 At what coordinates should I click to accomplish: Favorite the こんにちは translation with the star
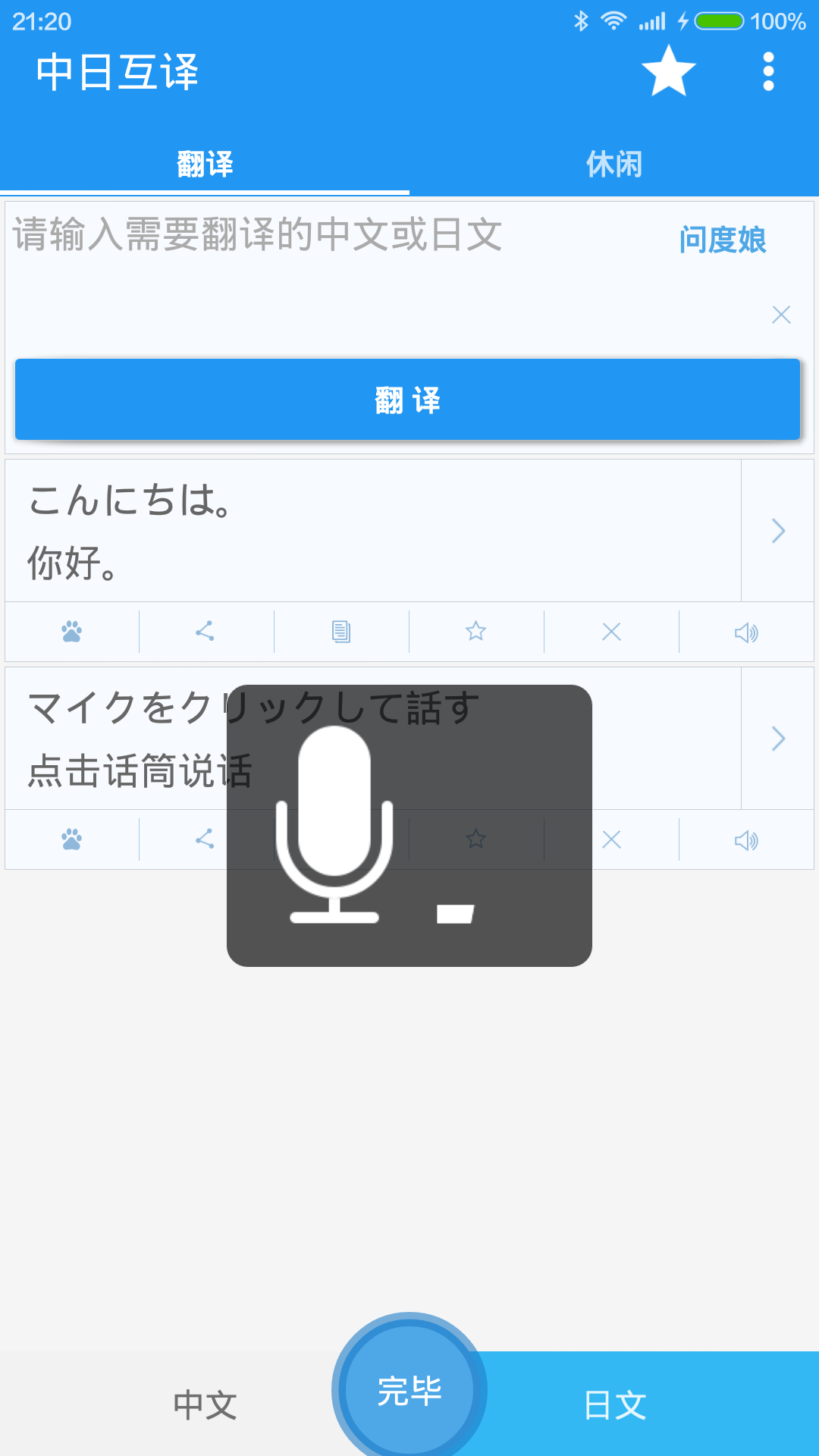tap(475, 631)
